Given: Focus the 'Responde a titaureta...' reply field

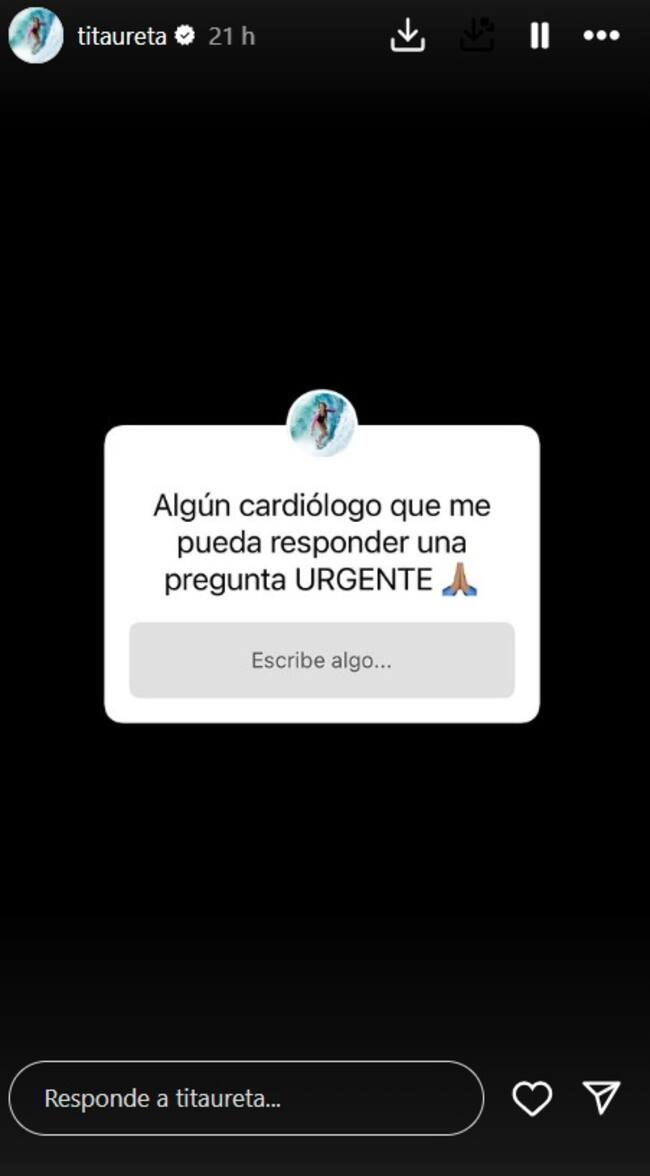Looking at the screenshot, I should (245, 1098).
